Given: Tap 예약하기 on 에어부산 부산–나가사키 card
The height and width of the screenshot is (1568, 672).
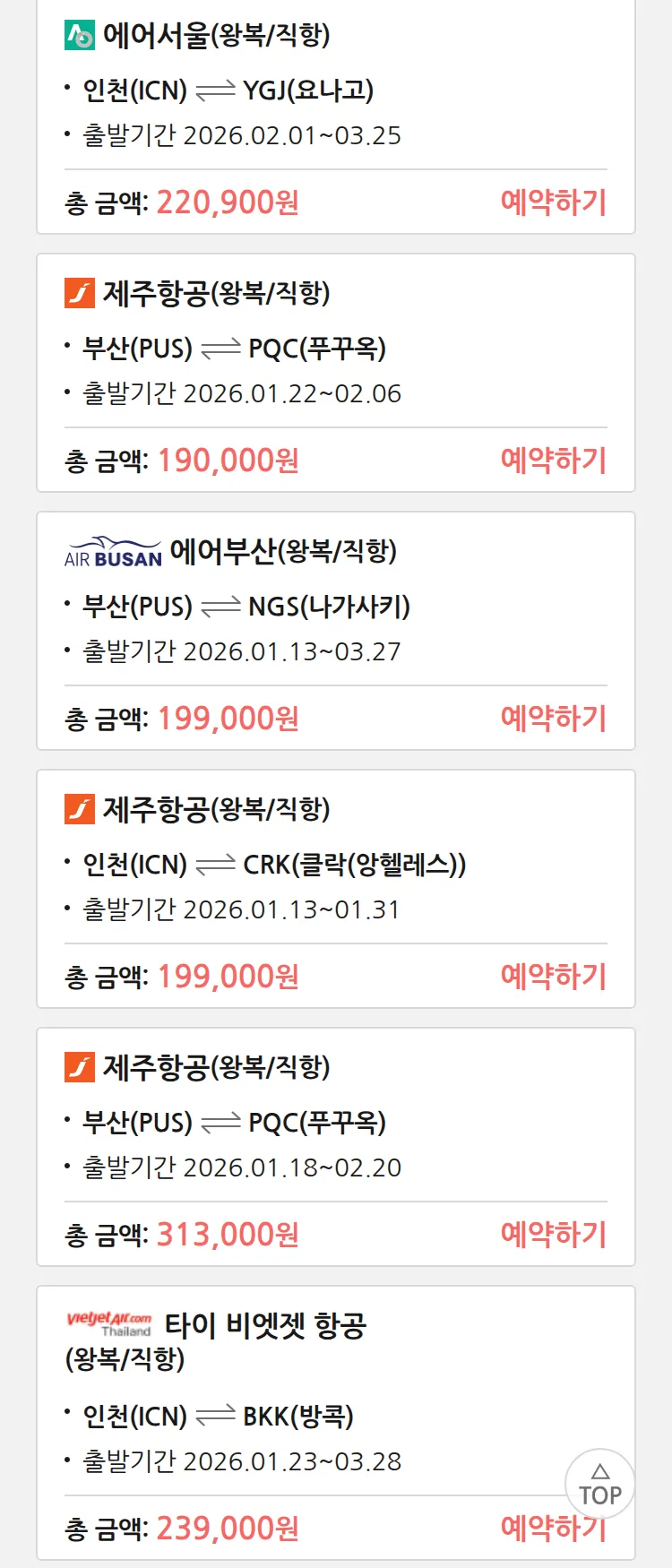Looking at the screenshot, I should pyautogui.click(x=553, y=719).
